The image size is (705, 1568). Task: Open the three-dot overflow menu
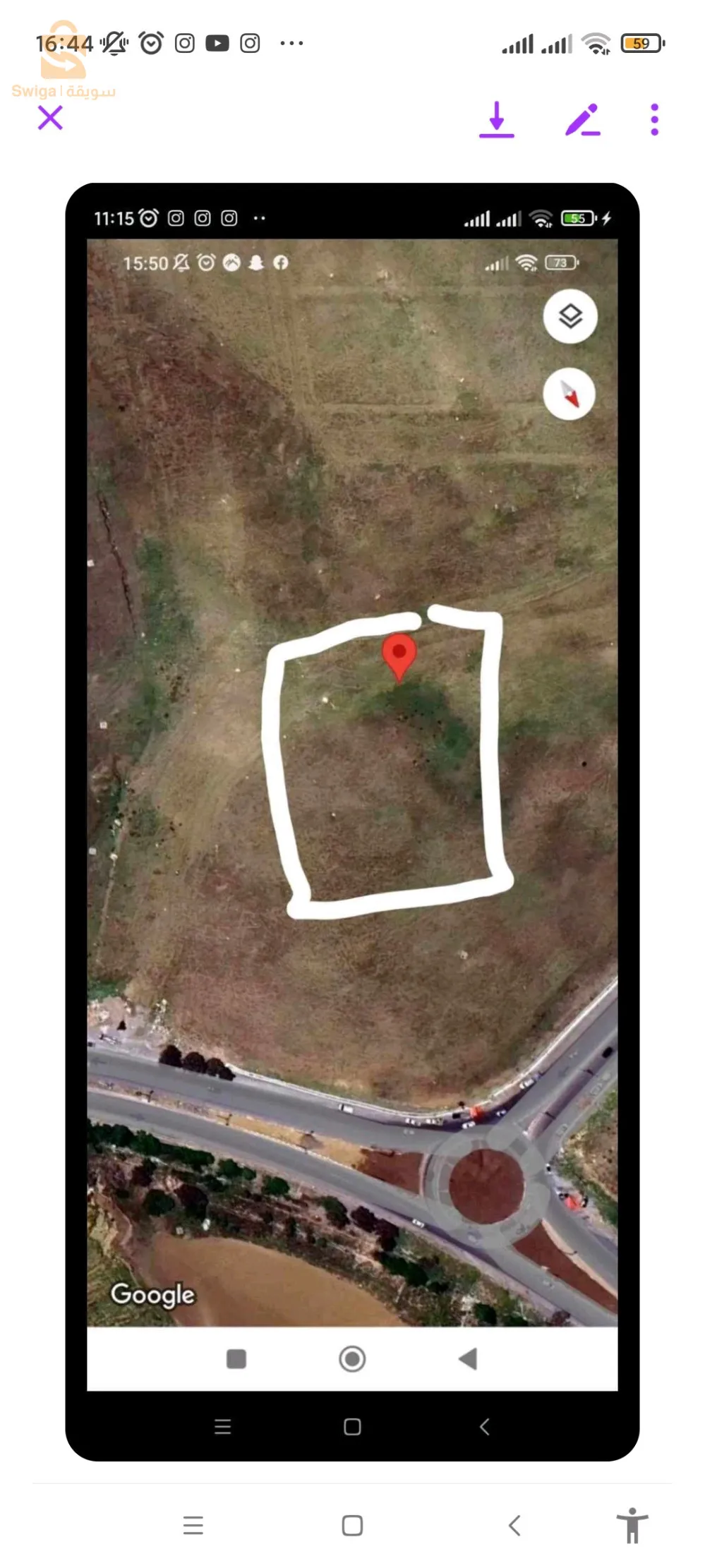point(654,119)
